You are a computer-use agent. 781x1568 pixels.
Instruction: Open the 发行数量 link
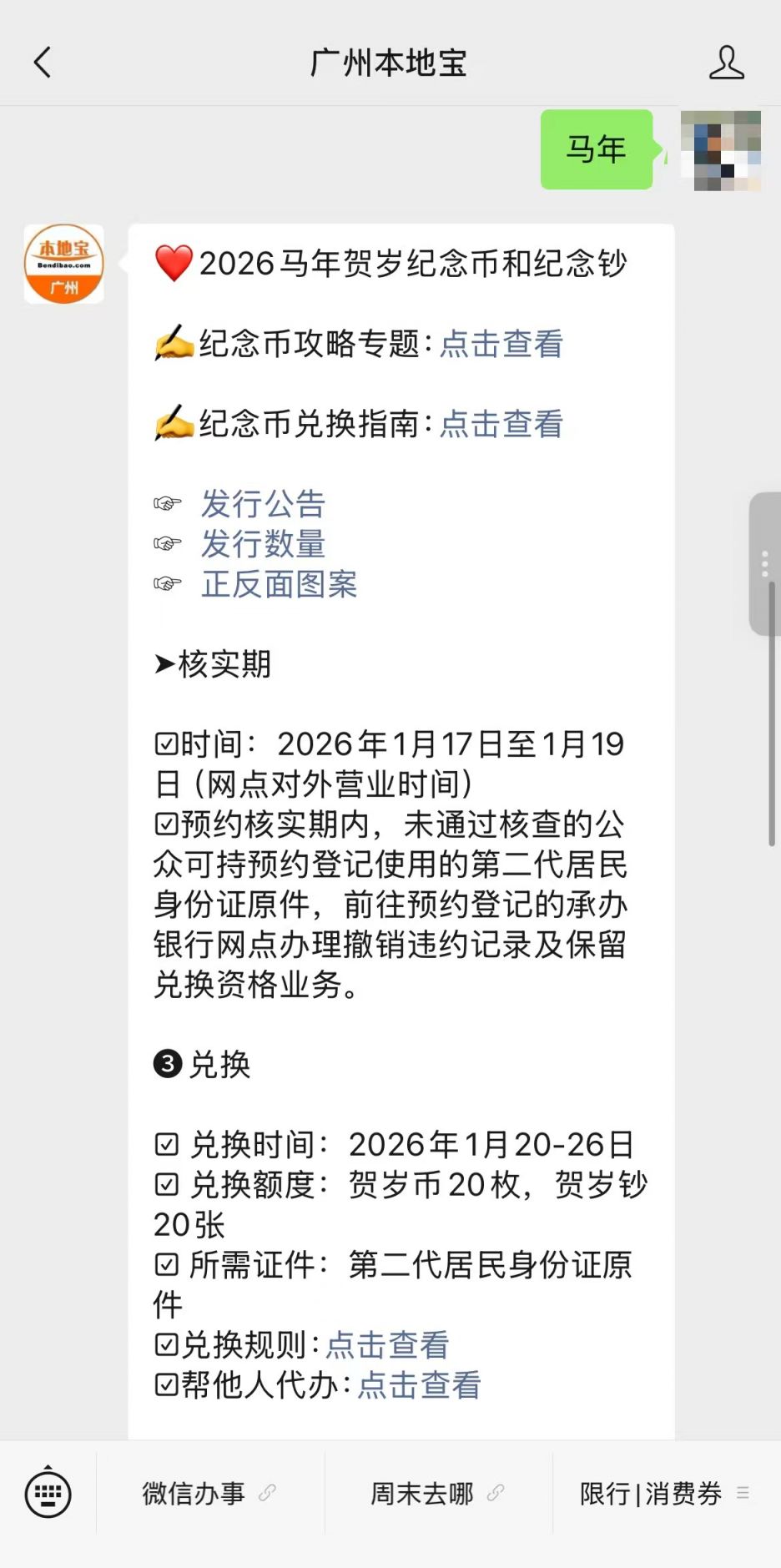click(x=263, y=544)
